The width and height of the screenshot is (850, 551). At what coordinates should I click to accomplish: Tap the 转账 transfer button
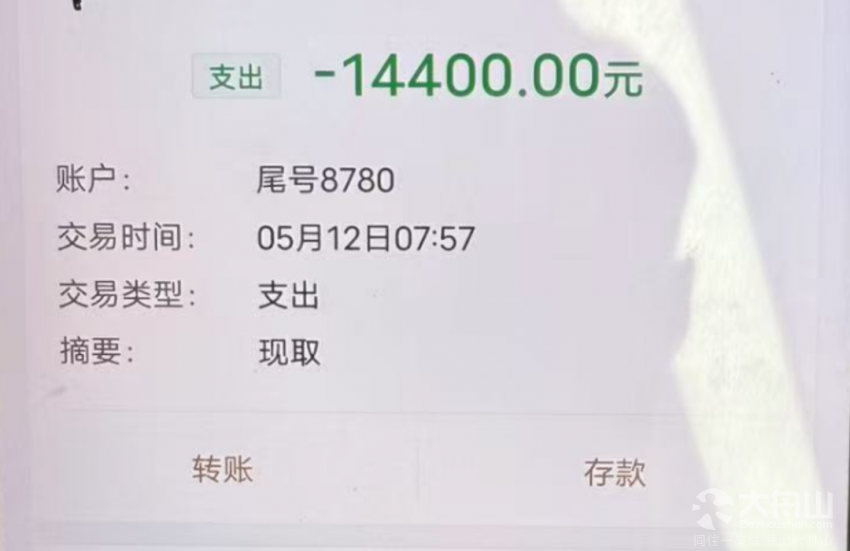222,470
